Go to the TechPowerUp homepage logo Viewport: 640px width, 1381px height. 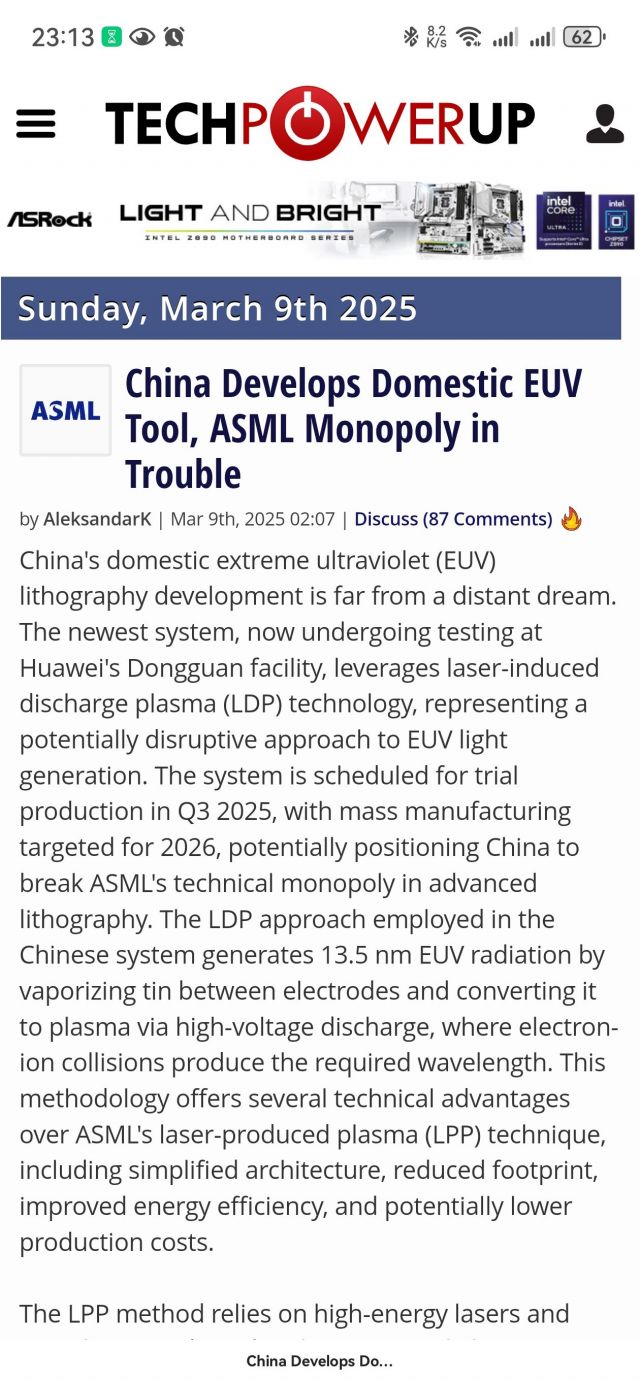point(320,123)
